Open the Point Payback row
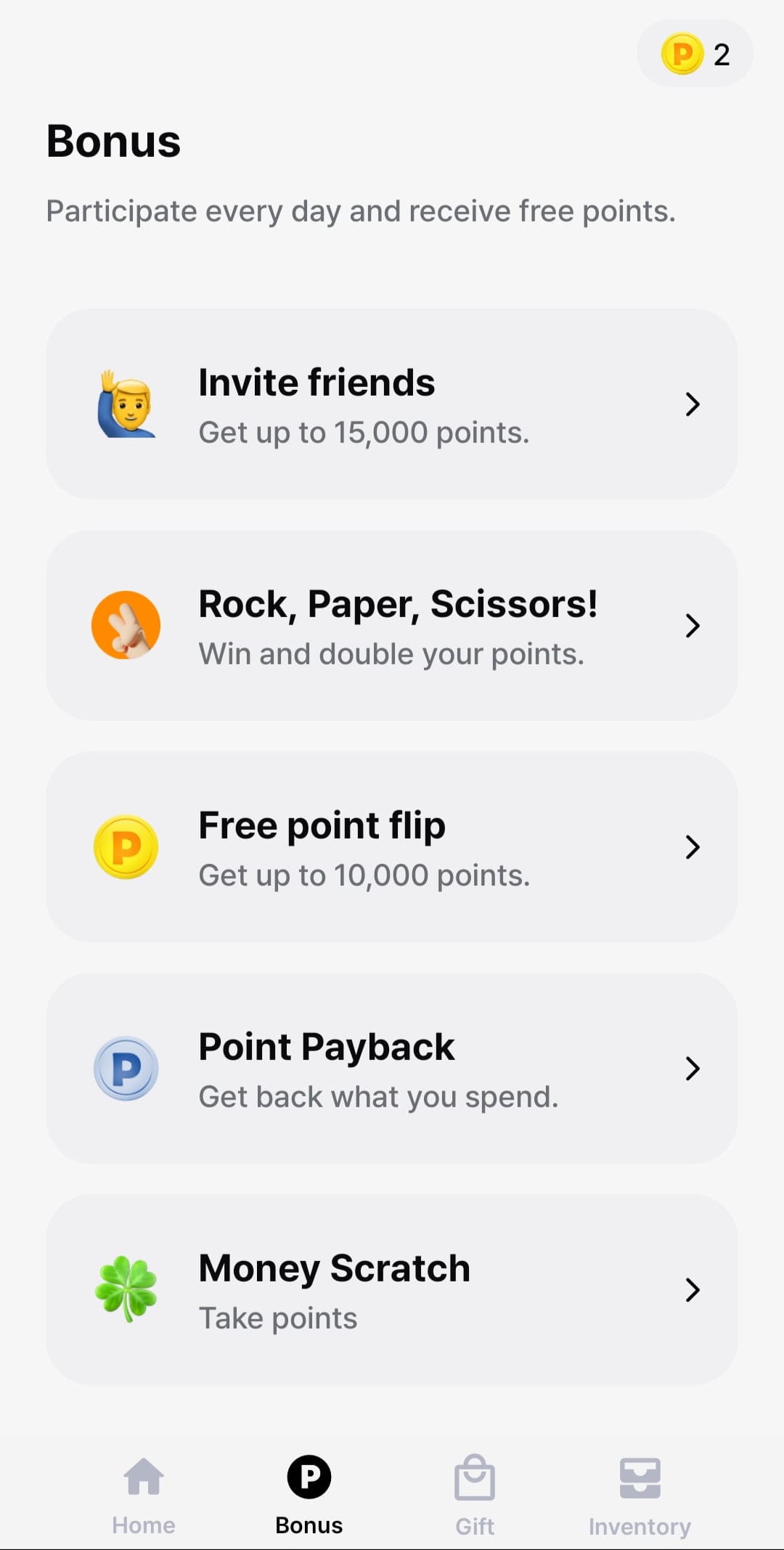 pos(392,1068)
